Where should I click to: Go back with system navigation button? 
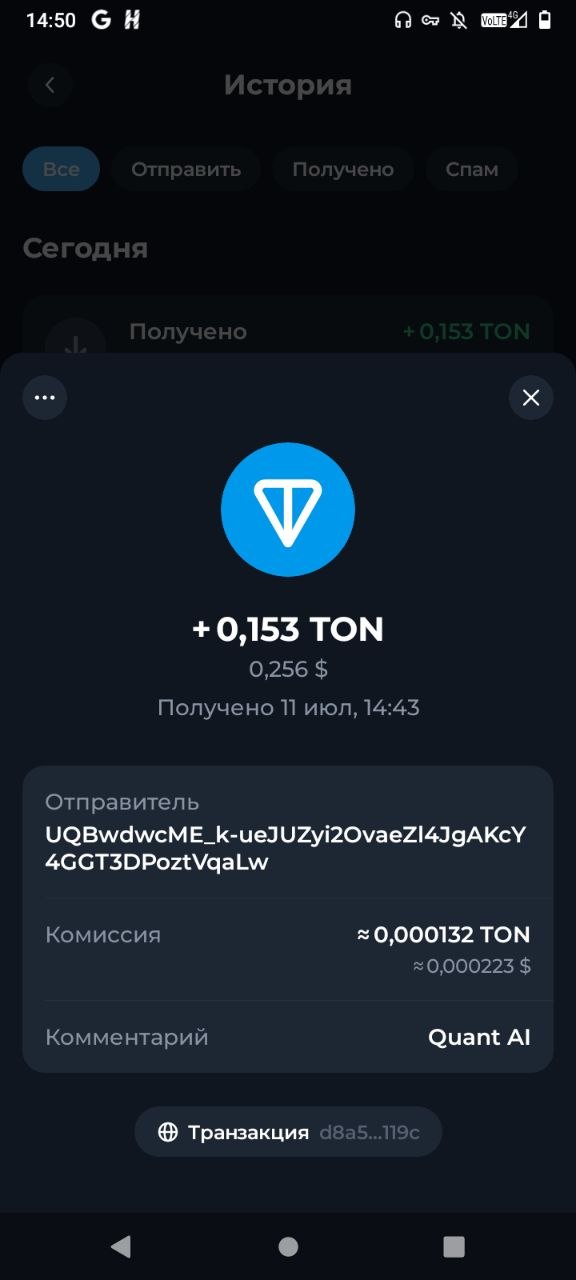pos(121,1246)
